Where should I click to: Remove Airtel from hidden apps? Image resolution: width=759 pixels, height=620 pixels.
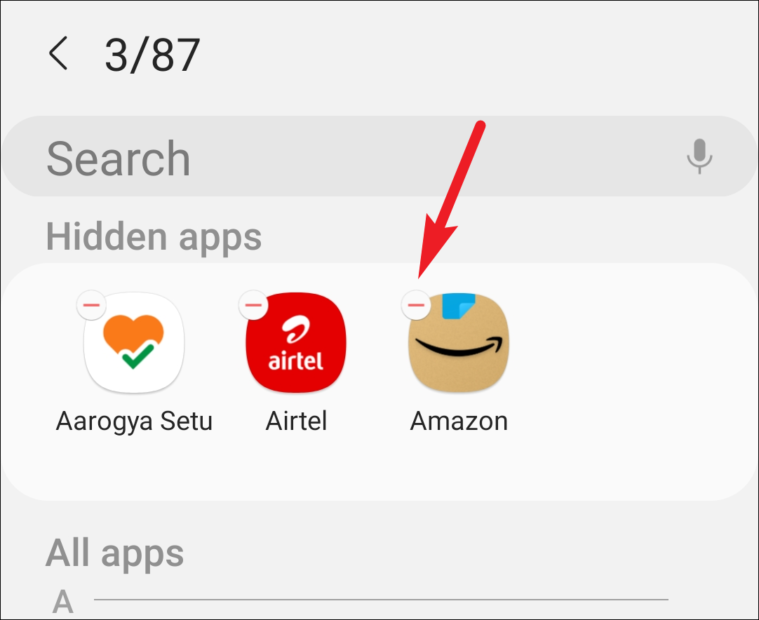tap(253, 303)
